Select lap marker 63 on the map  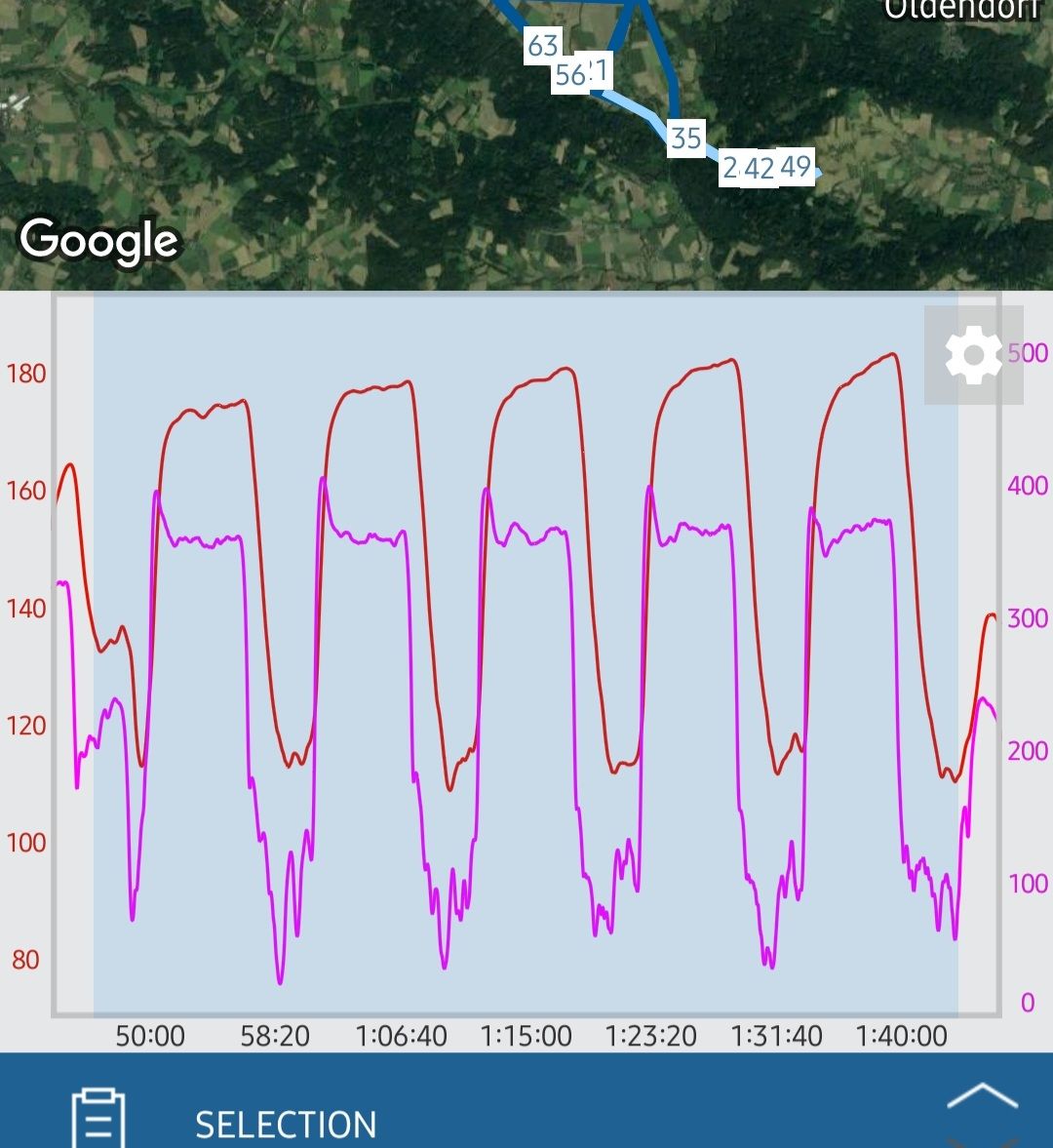542,46
